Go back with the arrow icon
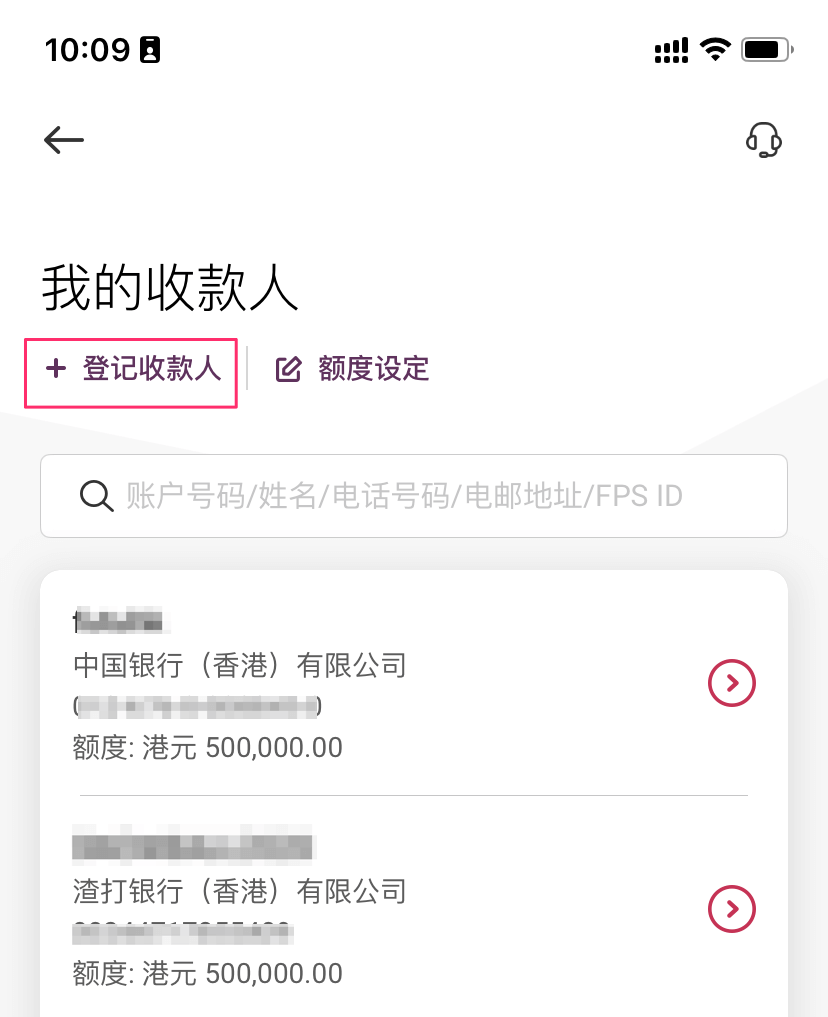The image size is (828, 1017). (x=64, y=140)
